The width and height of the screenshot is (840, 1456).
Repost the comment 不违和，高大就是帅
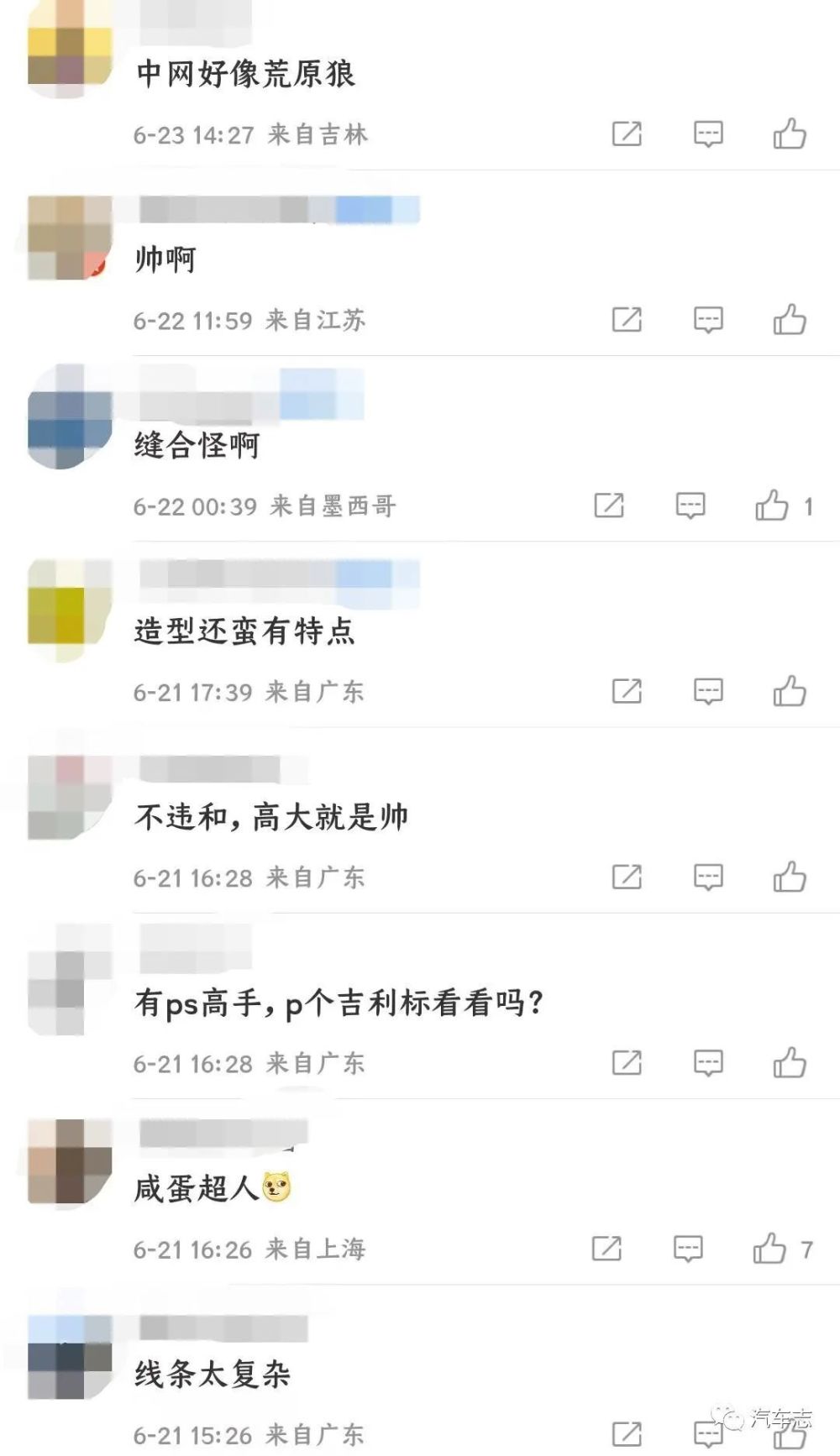(627, 877)
